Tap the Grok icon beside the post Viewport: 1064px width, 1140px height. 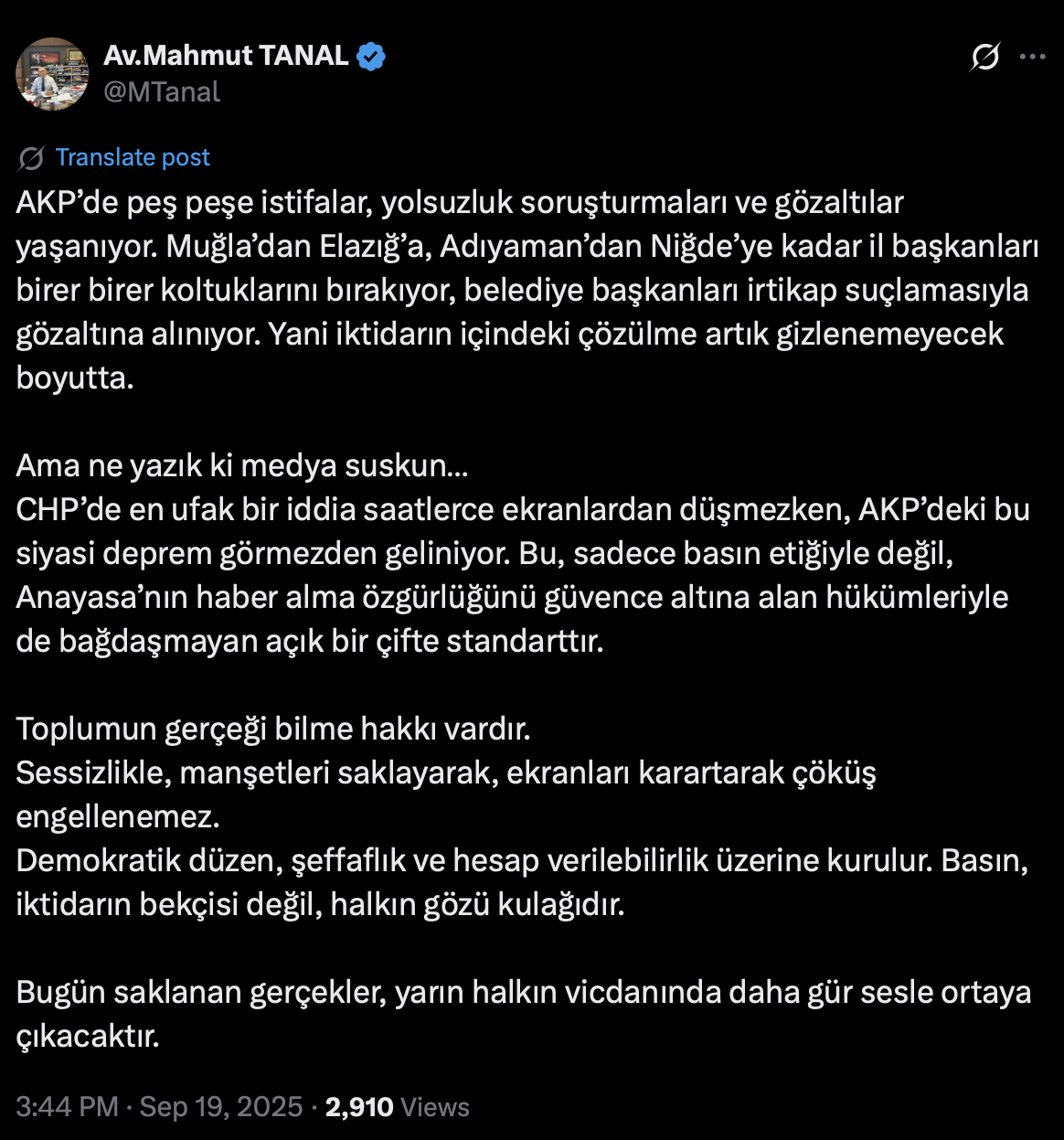coord(984,58)
